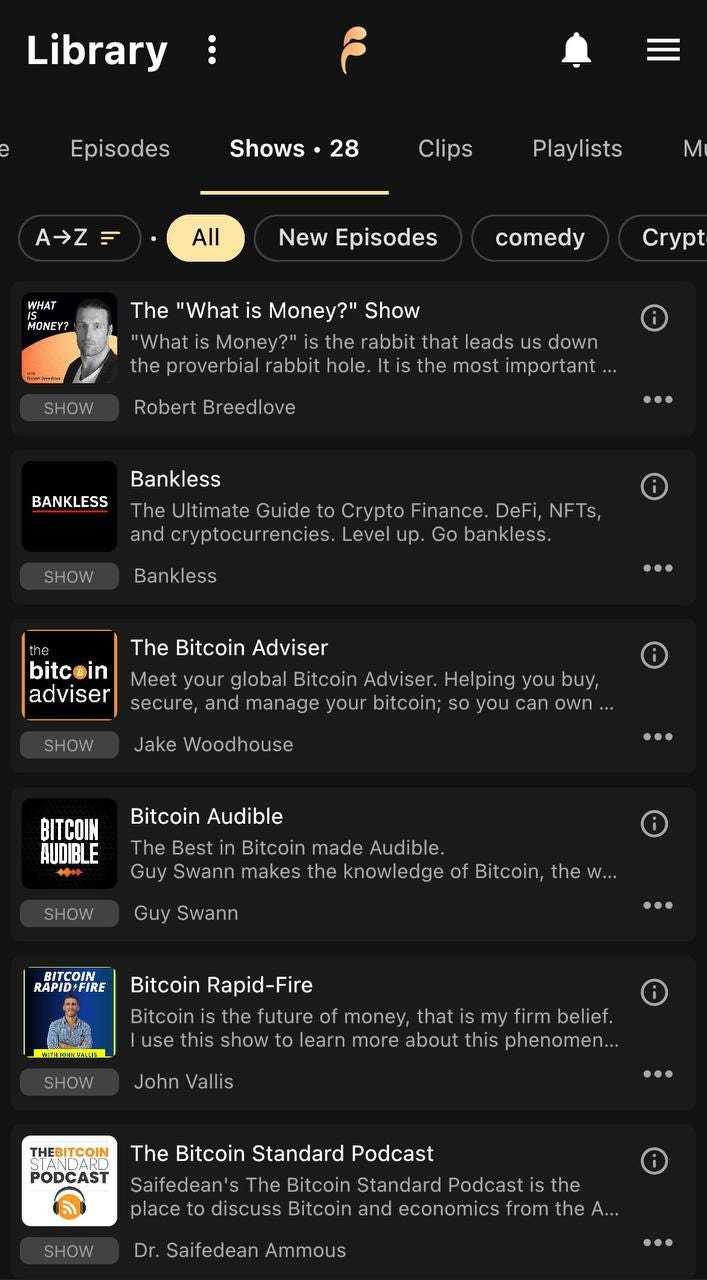Switch to the Playlists tab
The image size is (707, 1280).
coord(577,149)
